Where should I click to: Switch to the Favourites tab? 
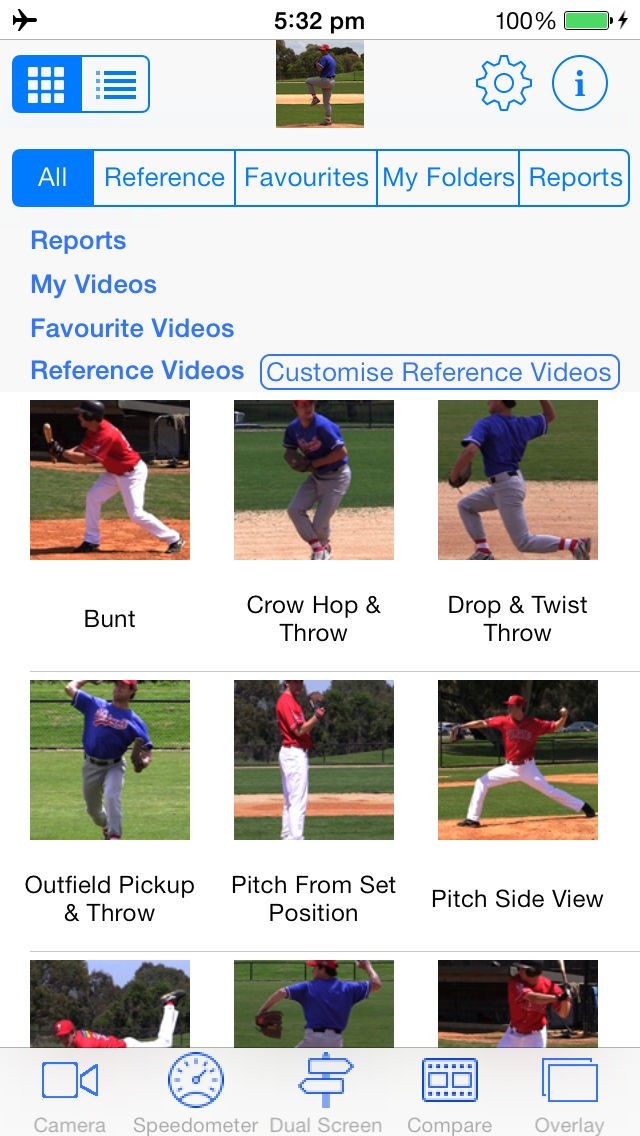click(x=306, y=178)
